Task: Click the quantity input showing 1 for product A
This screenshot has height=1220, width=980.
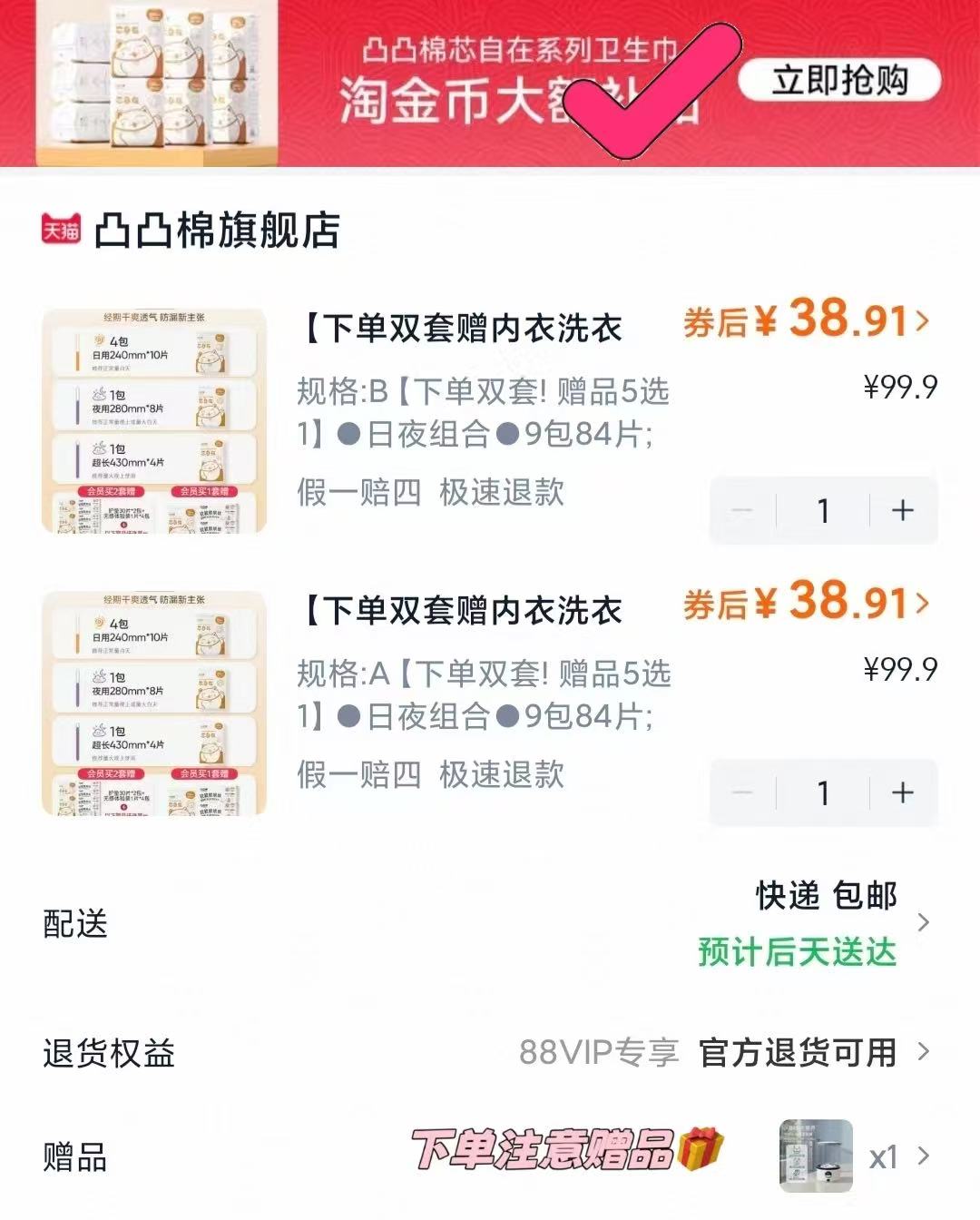Action: [824, 793]
